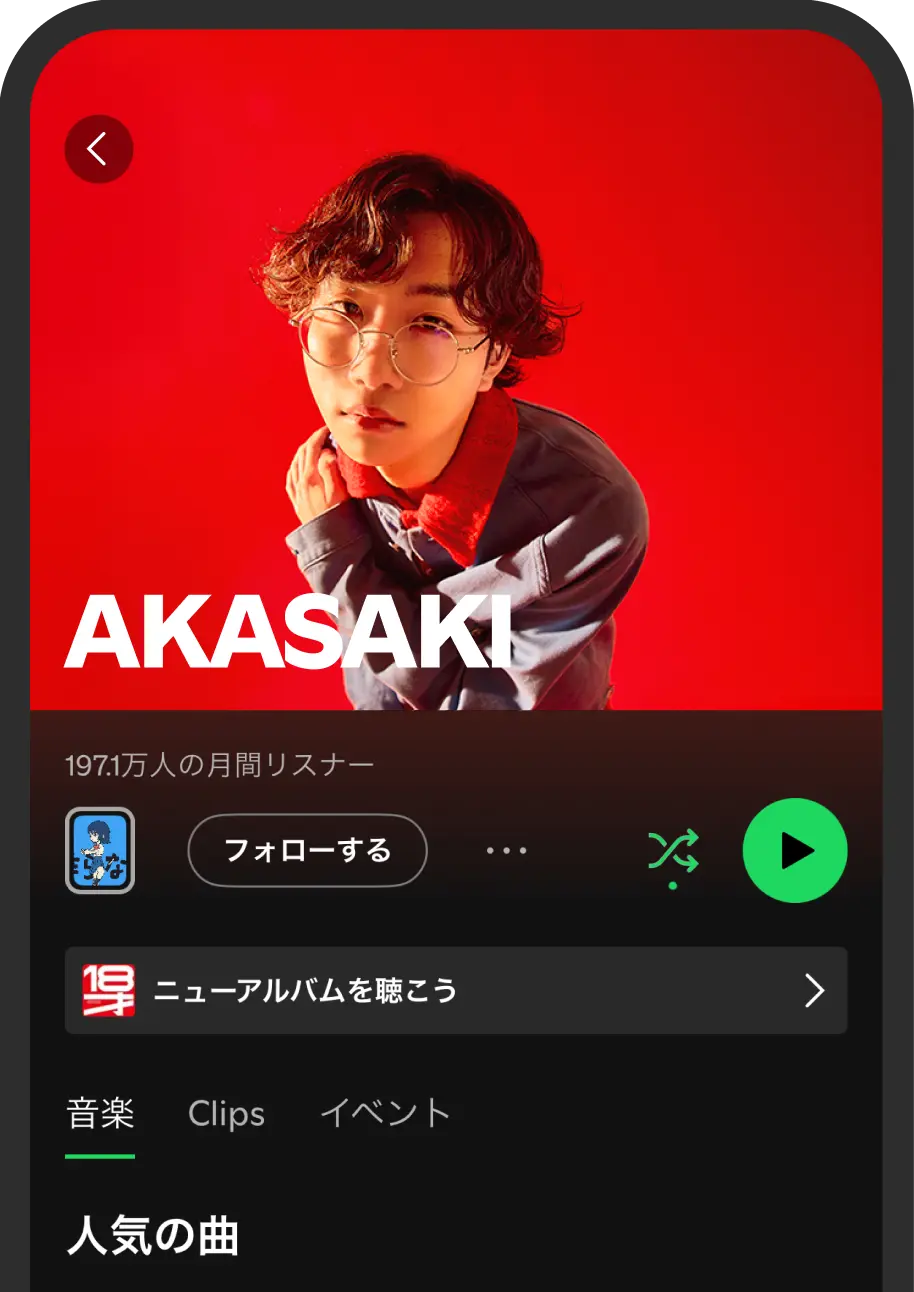The width and height of the screenshot is (914, 1292).
Task: Switch to the Clips tab
Action: (226, 1114)
